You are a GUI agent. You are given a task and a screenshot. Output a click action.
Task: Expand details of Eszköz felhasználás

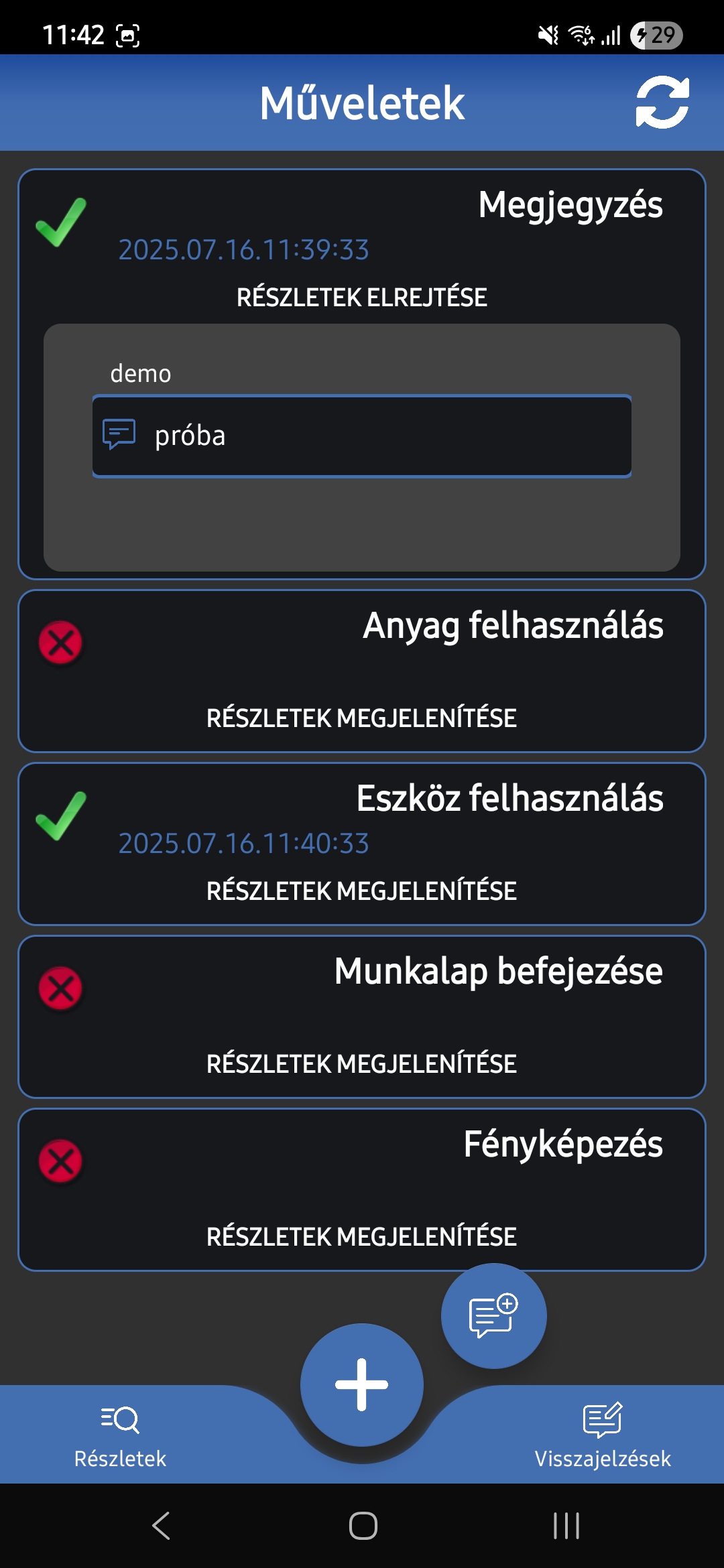pyautogui.click(x=362, y=891)
